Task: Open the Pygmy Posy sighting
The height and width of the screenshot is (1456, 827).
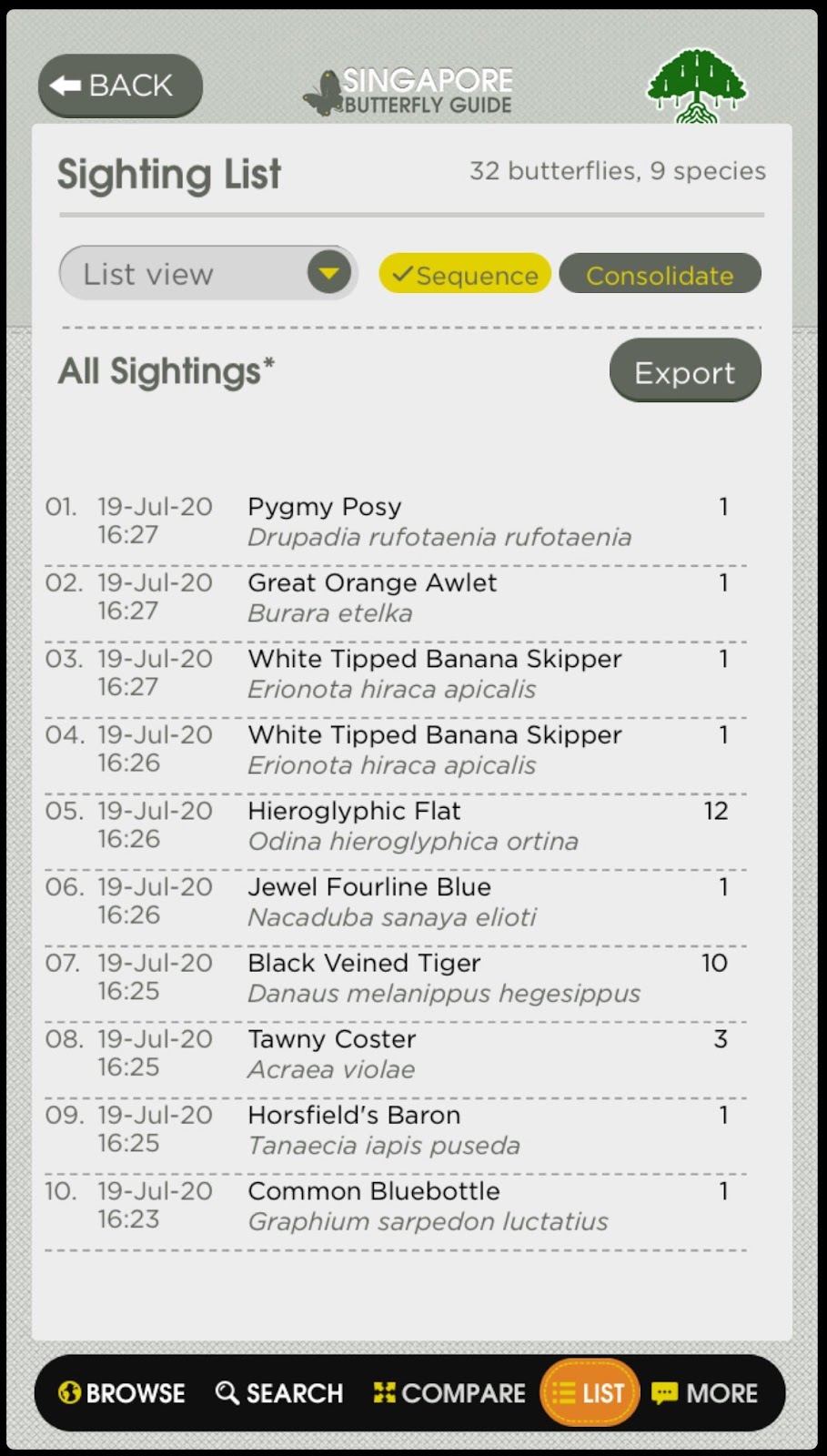Action: click(396, 522)
